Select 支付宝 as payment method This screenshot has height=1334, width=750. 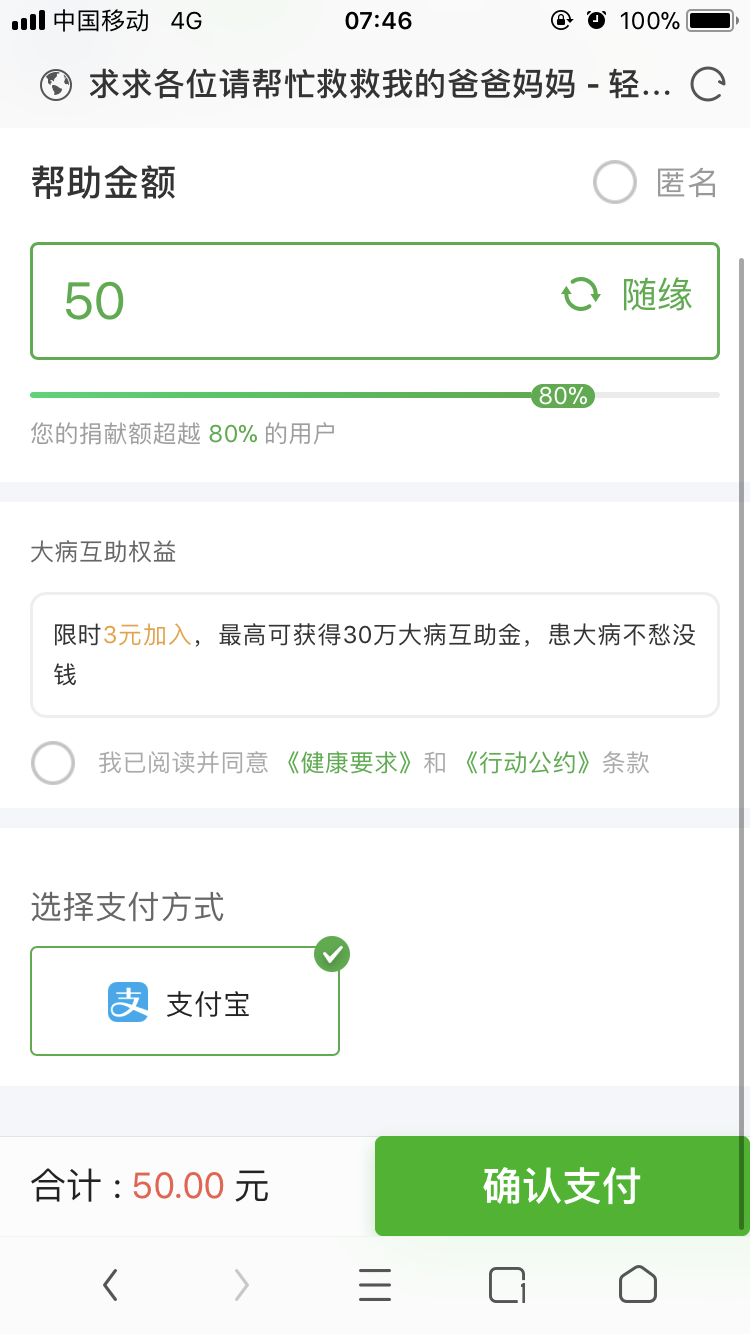tap(185, 1002)
